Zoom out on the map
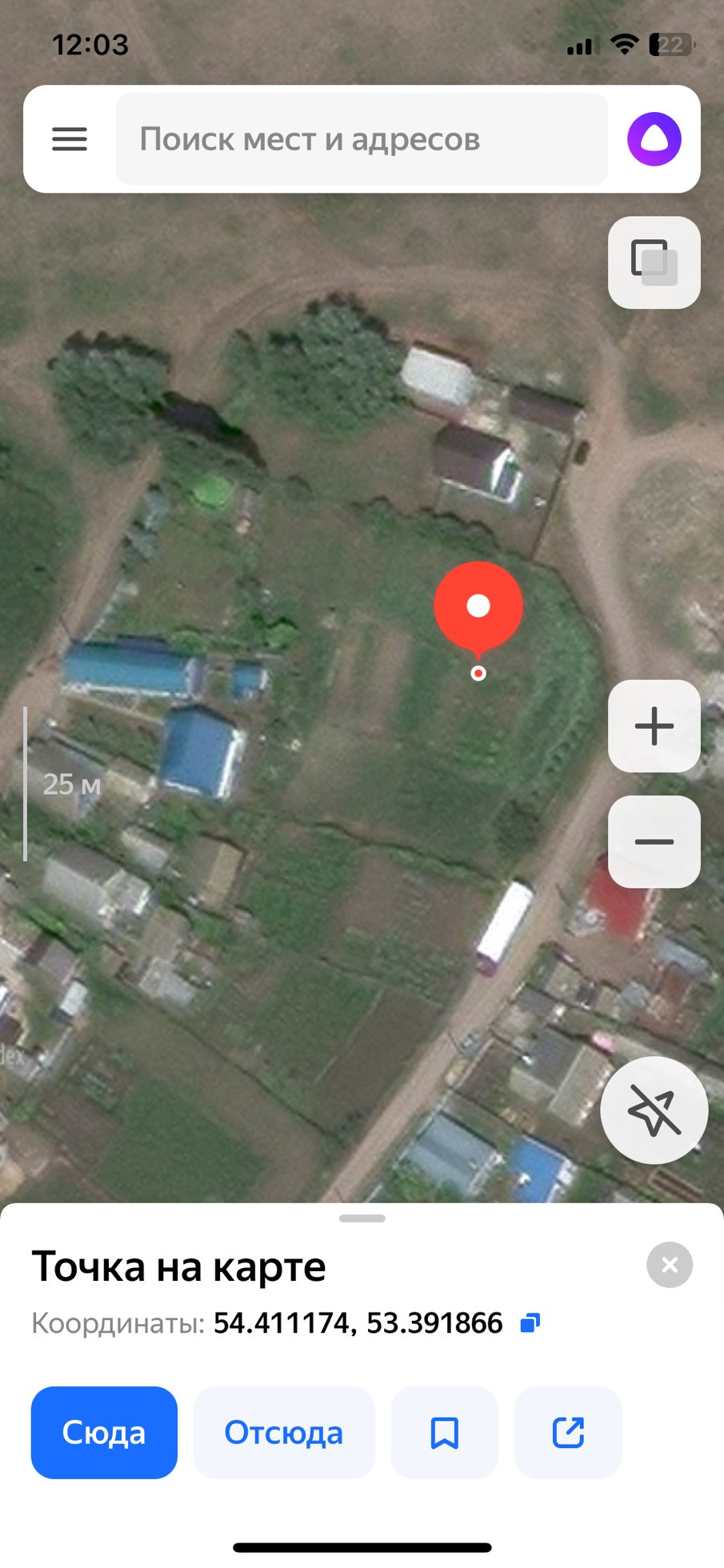The height and width of the screenshot is (1568, 724). pos(654,842)
